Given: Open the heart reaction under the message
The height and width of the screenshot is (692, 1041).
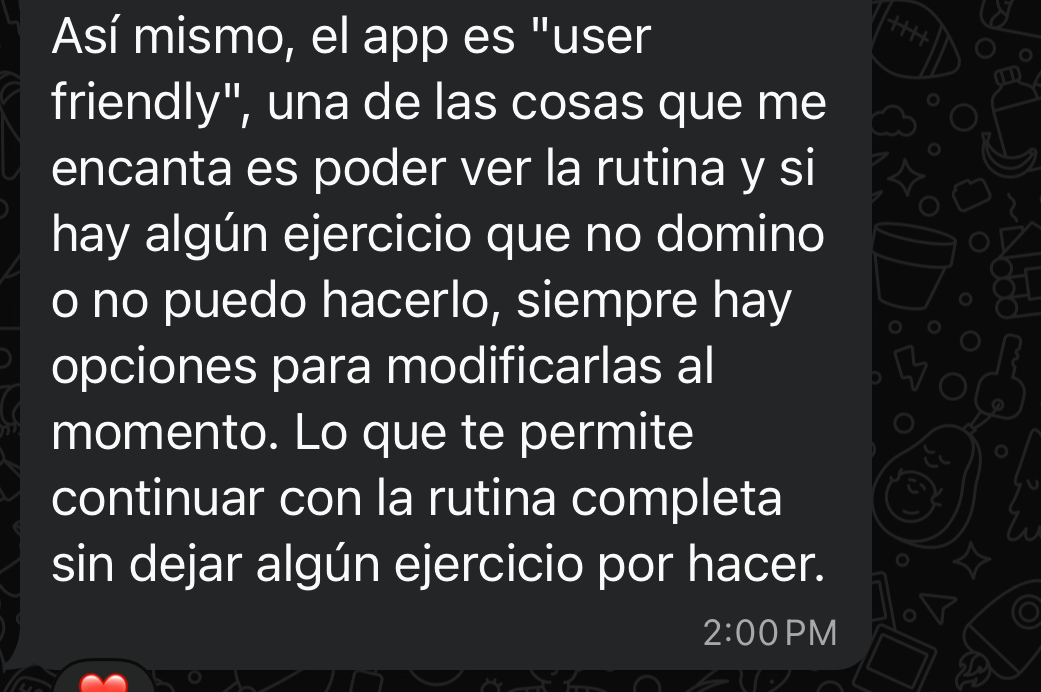Looking at the screenshot, I should coord(105,682).
